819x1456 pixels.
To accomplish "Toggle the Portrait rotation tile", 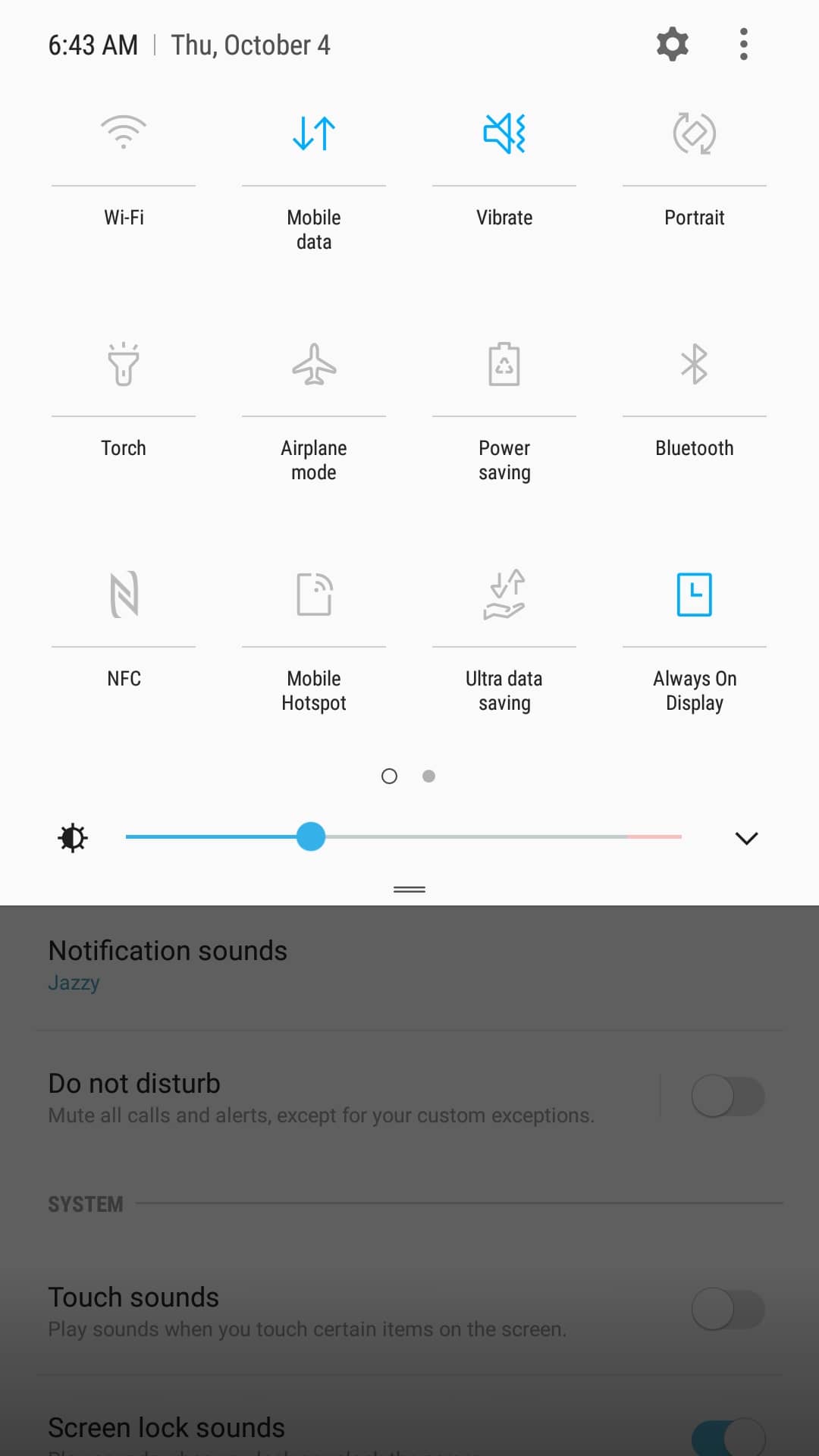I will tap(695, 133).
